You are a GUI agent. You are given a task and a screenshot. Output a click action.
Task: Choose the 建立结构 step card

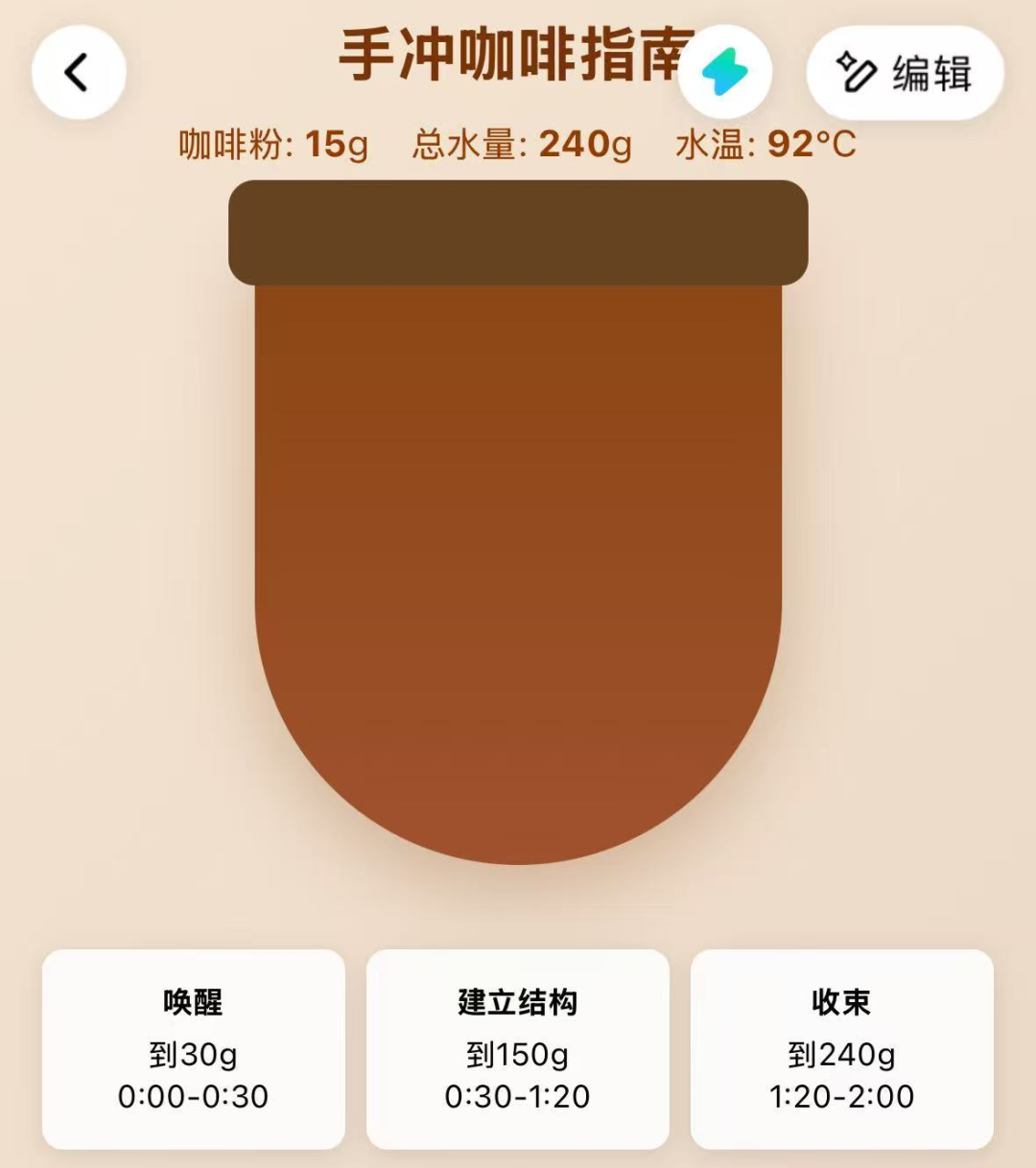(517, 1048)
